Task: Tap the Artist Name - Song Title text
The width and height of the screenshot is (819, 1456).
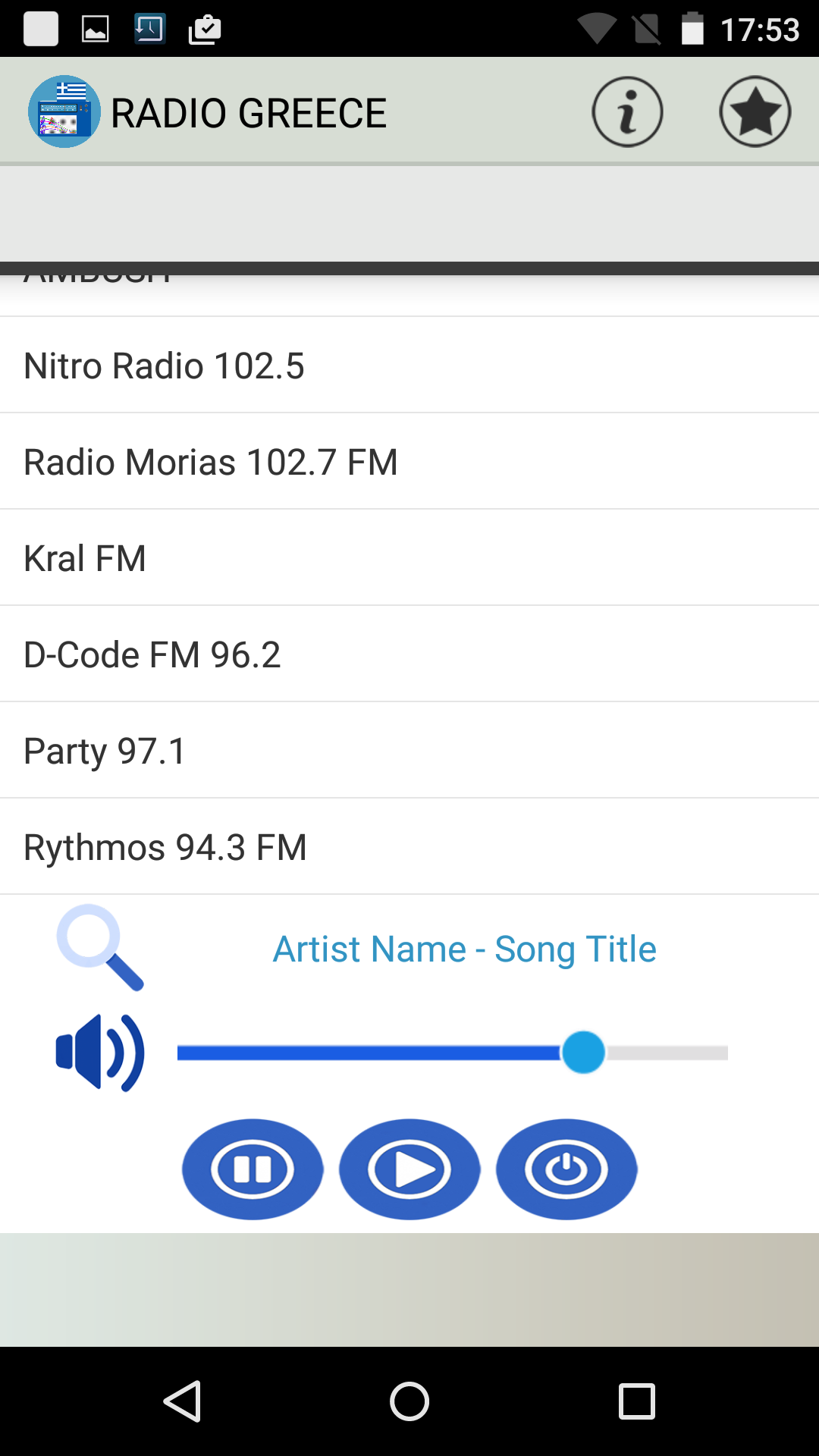Action: (464, 949)
